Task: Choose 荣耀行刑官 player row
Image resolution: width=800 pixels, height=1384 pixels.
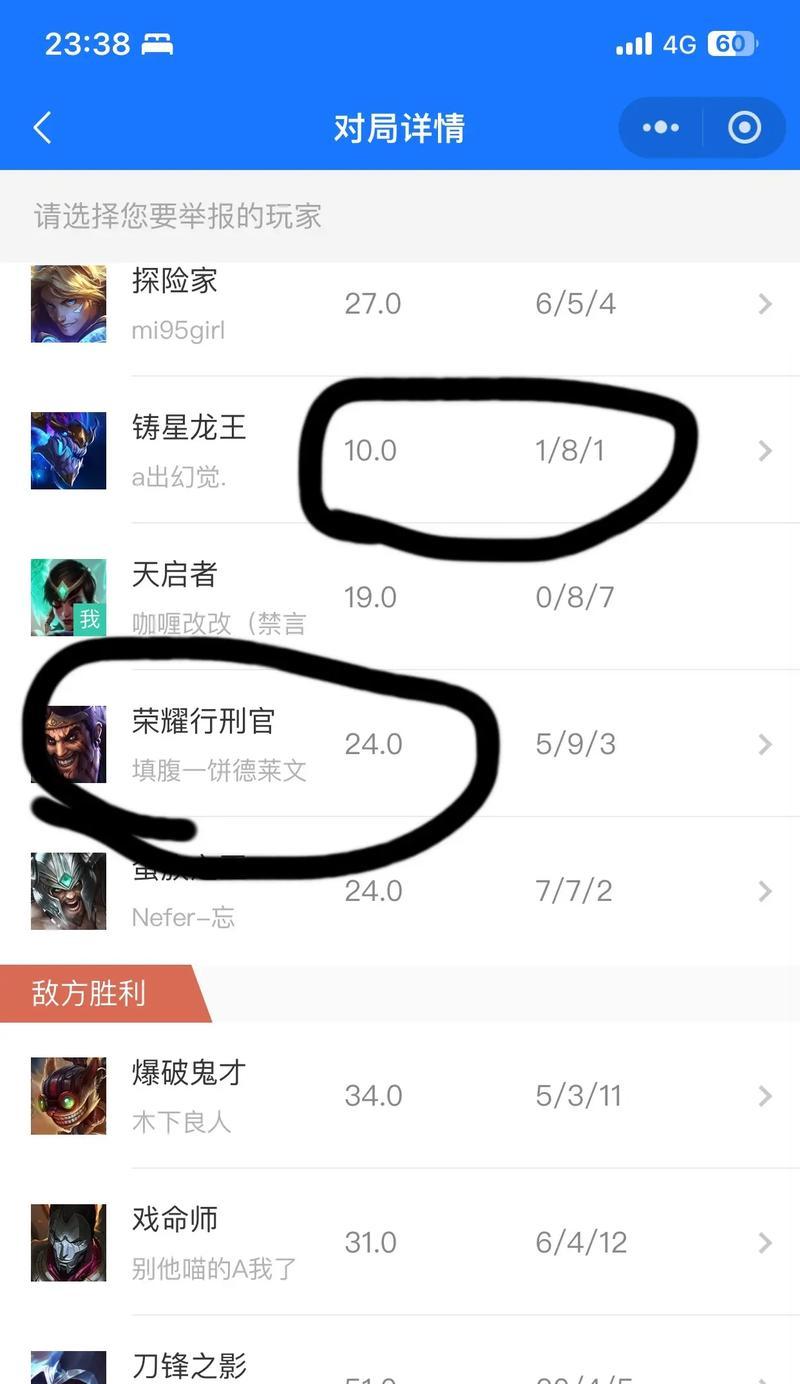Action: tap(400, 744)
